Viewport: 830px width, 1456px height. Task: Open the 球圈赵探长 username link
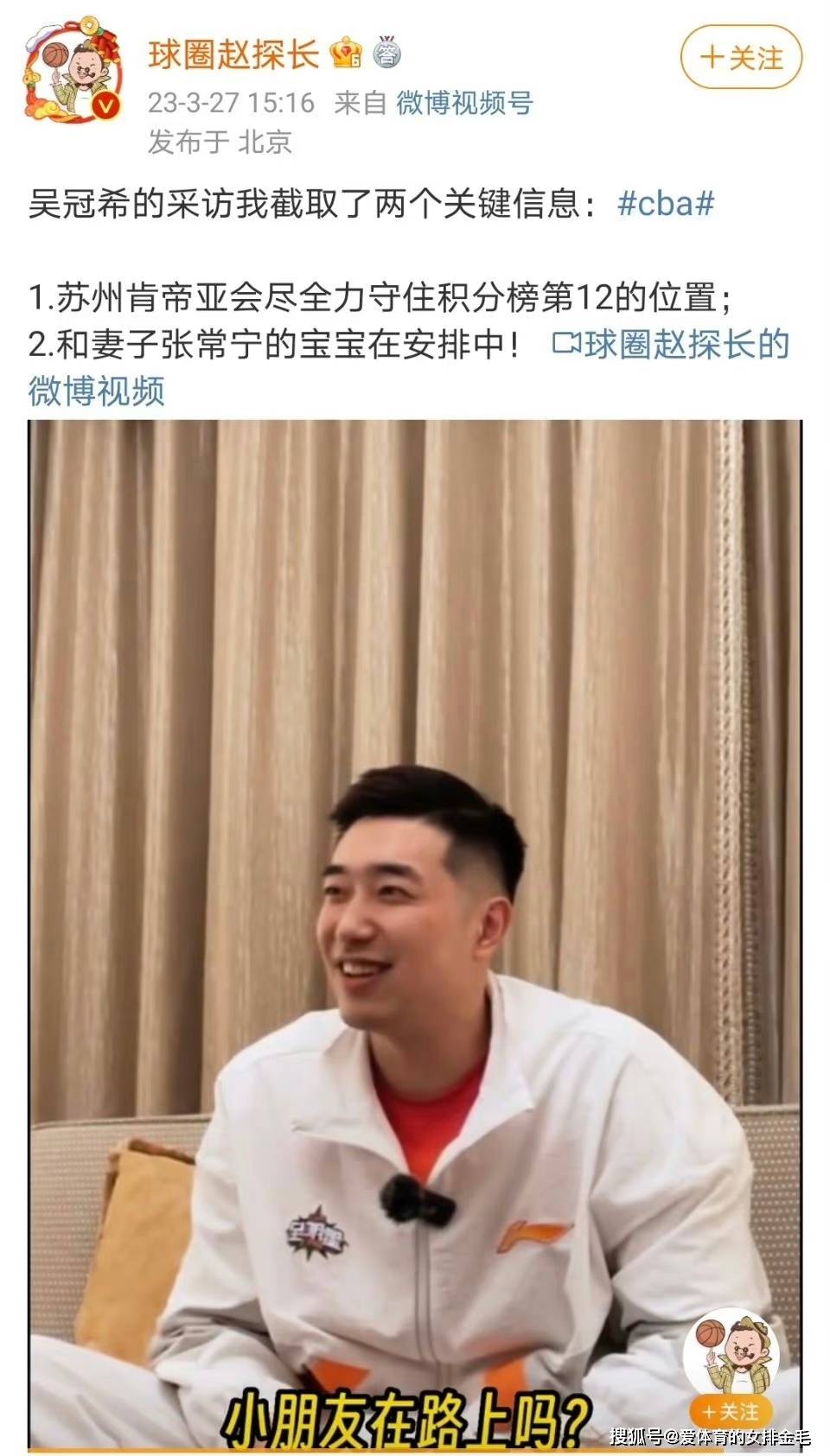pos(233,54)
